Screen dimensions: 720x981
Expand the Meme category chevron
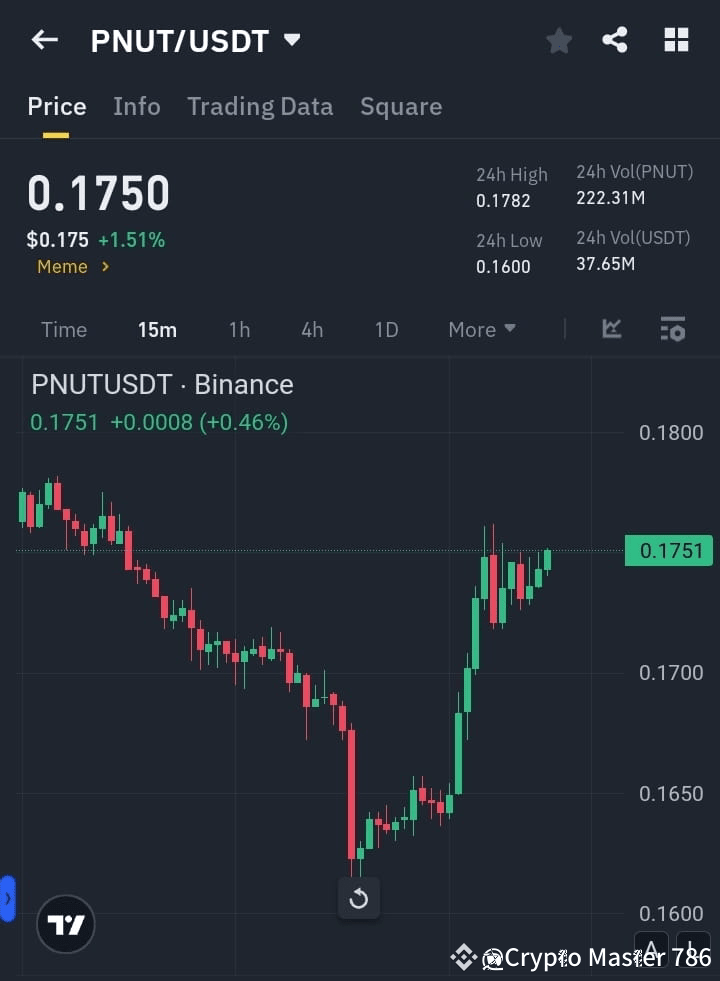click(x=104, y=267)
